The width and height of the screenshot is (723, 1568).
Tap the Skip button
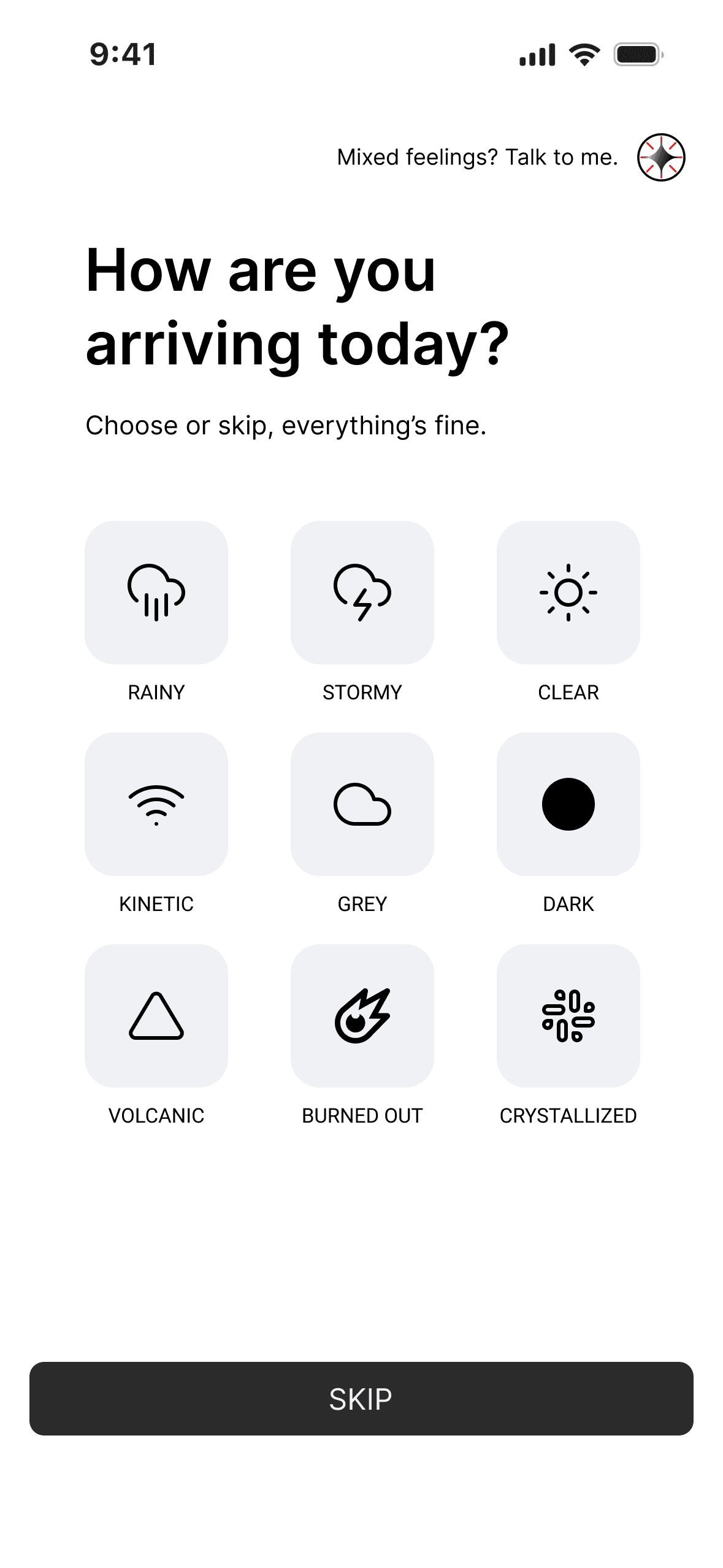point(361,1399)
